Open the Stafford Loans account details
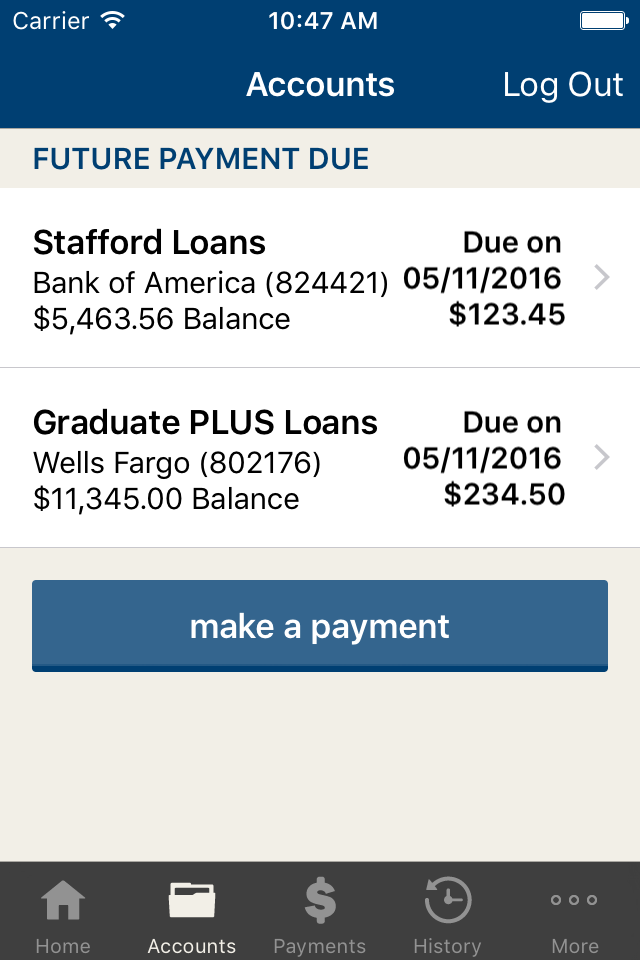The height and width of the screenshot is (960, 640). 320,278
